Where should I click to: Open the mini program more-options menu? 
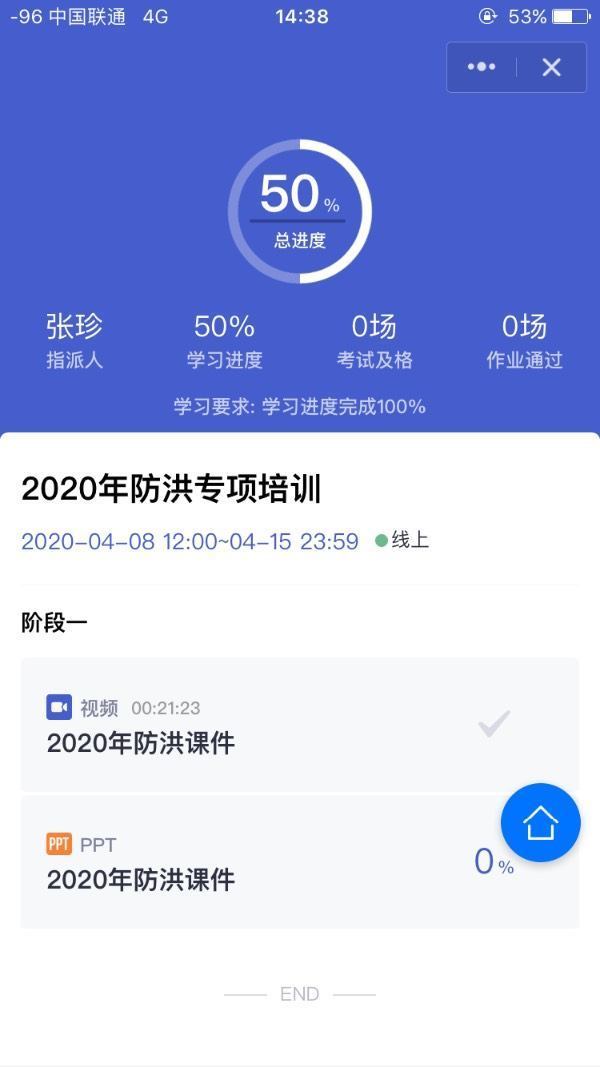tap(481, 67)
